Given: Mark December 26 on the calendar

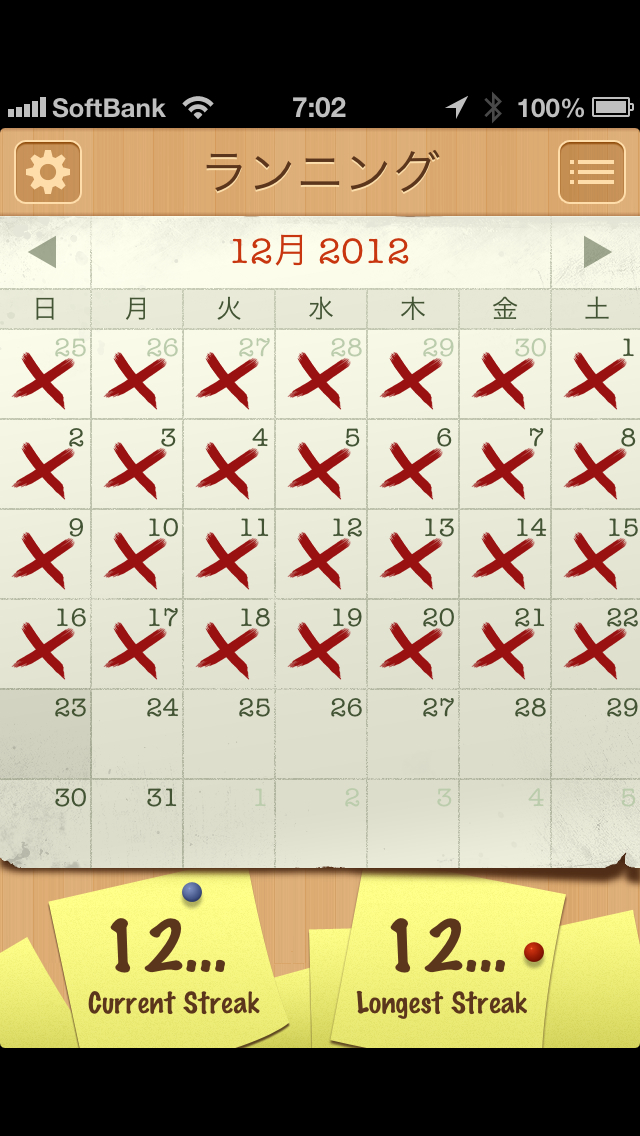Looking at the screenshot, I should pos(321,734).
